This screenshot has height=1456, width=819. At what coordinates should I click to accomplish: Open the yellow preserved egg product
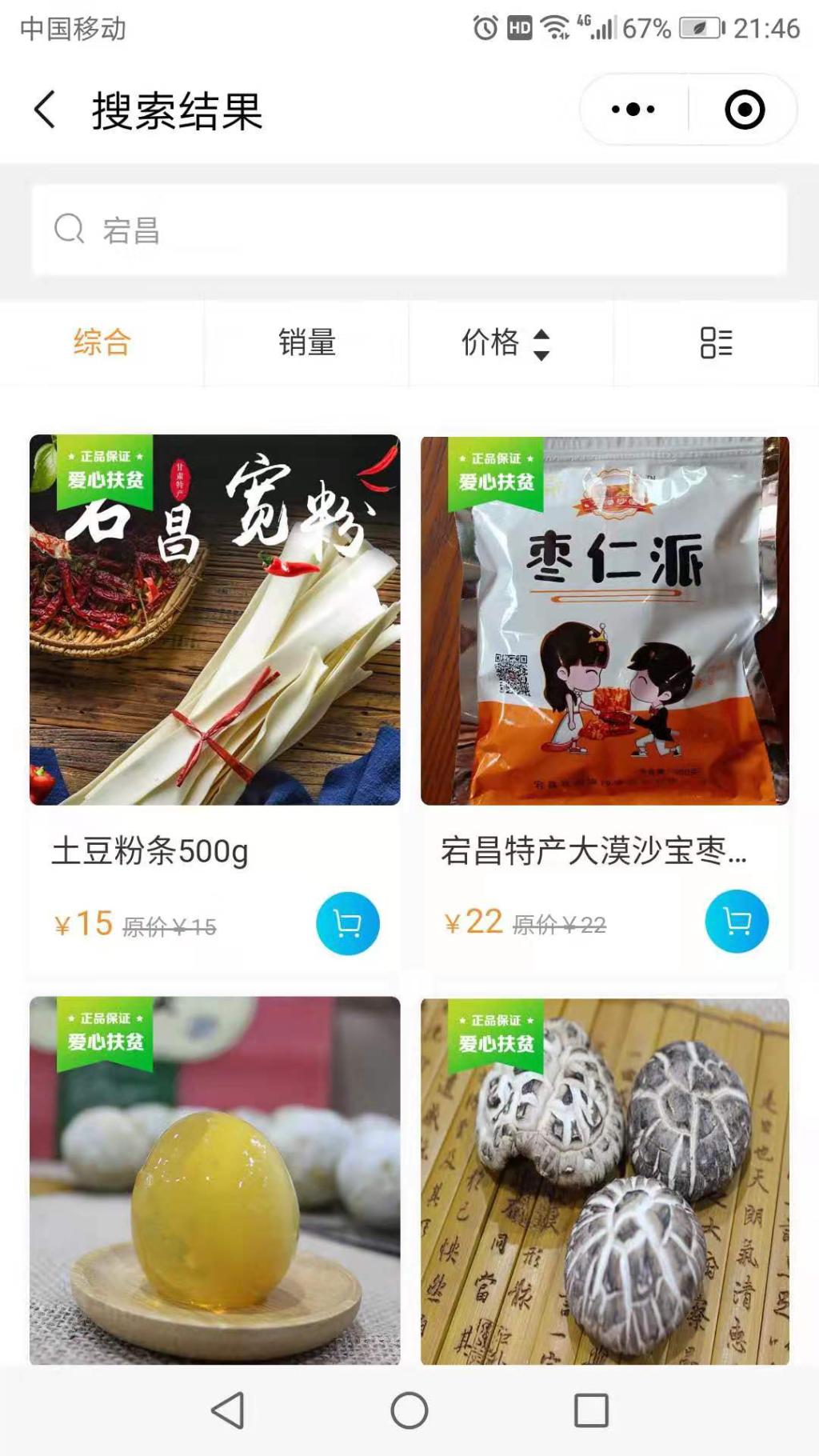214,1179
